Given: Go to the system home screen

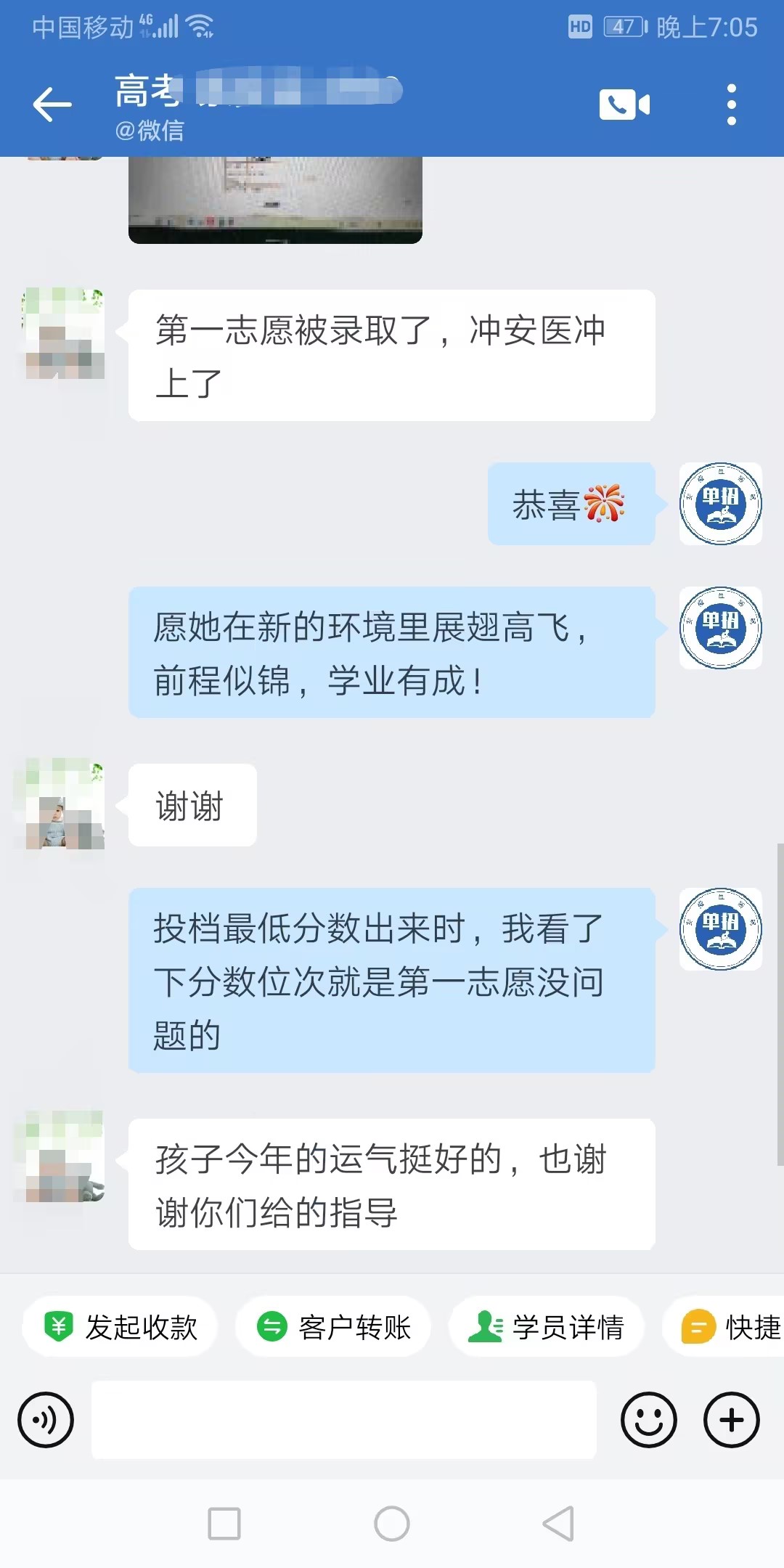Looking at the screenshot, I should [392, 1523].
